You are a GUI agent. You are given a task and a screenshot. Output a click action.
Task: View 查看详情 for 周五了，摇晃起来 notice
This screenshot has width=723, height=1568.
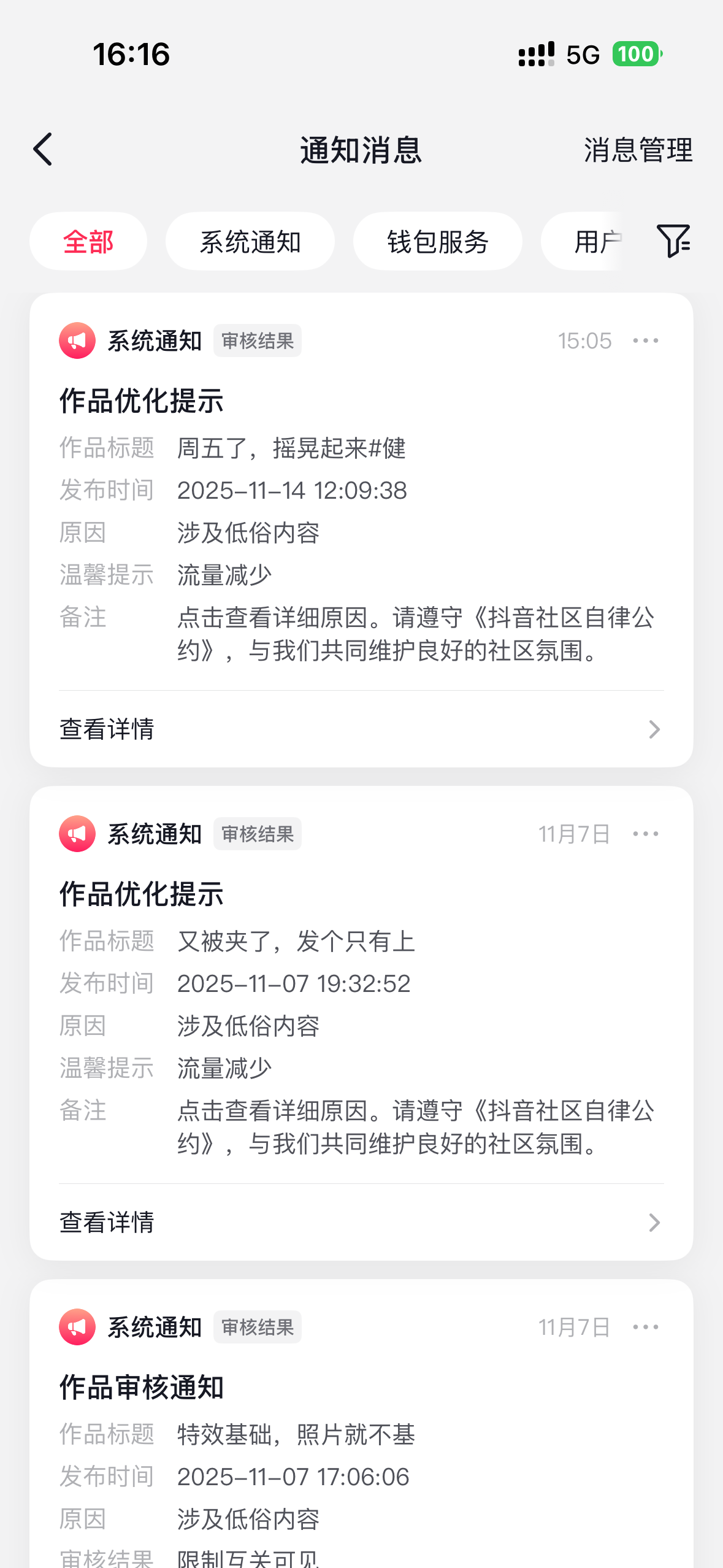(361, 729)
